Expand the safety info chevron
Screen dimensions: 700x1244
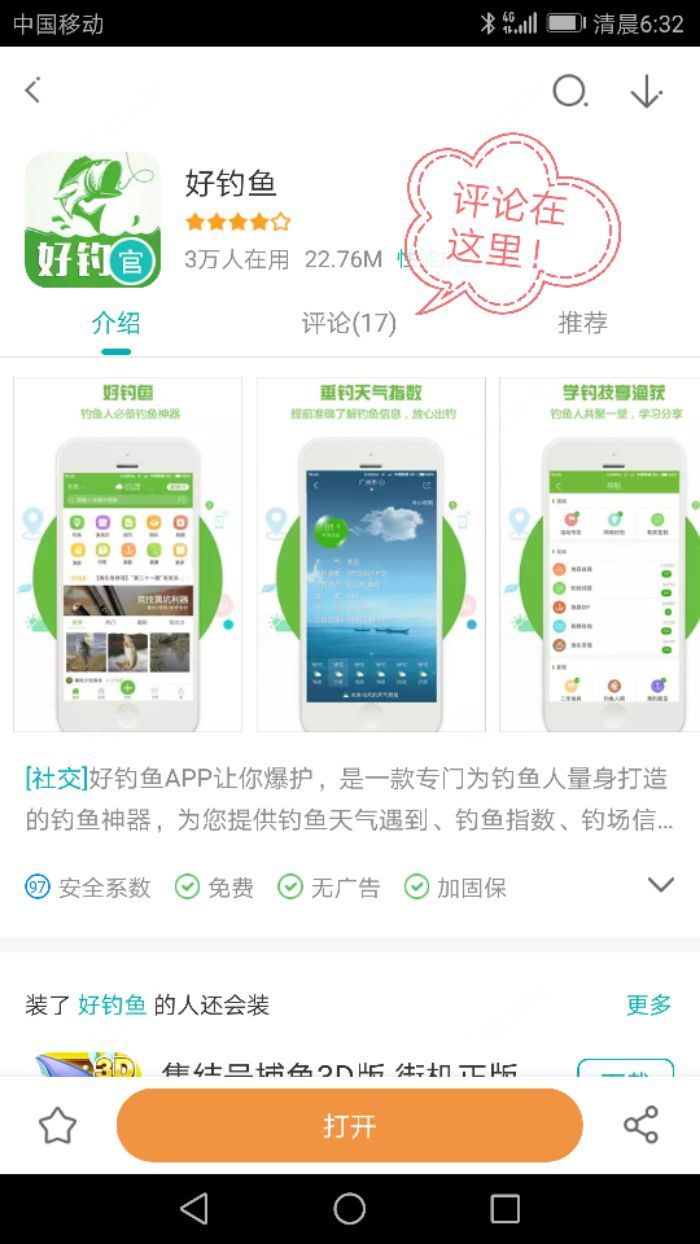(660, 885)
